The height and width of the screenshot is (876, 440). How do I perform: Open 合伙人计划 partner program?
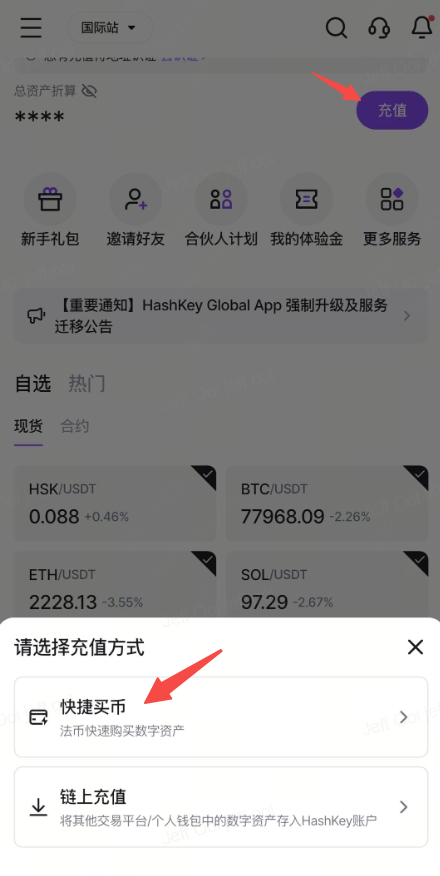click(221, 210)
